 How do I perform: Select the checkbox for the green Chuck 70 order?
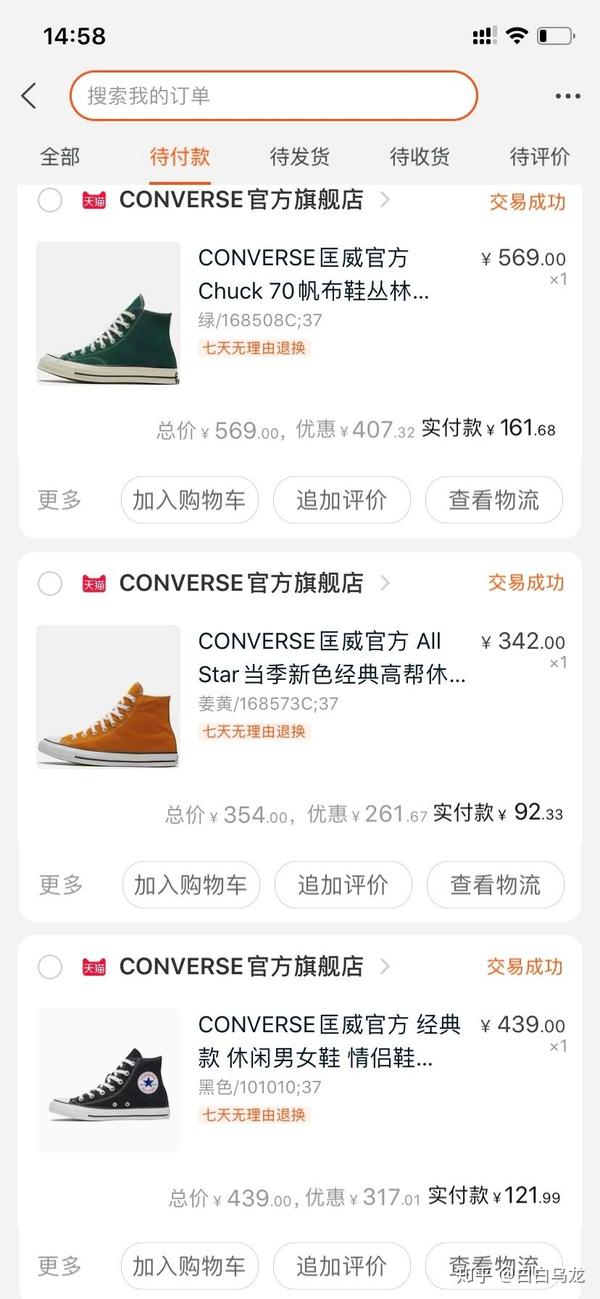tap(50, 200)
